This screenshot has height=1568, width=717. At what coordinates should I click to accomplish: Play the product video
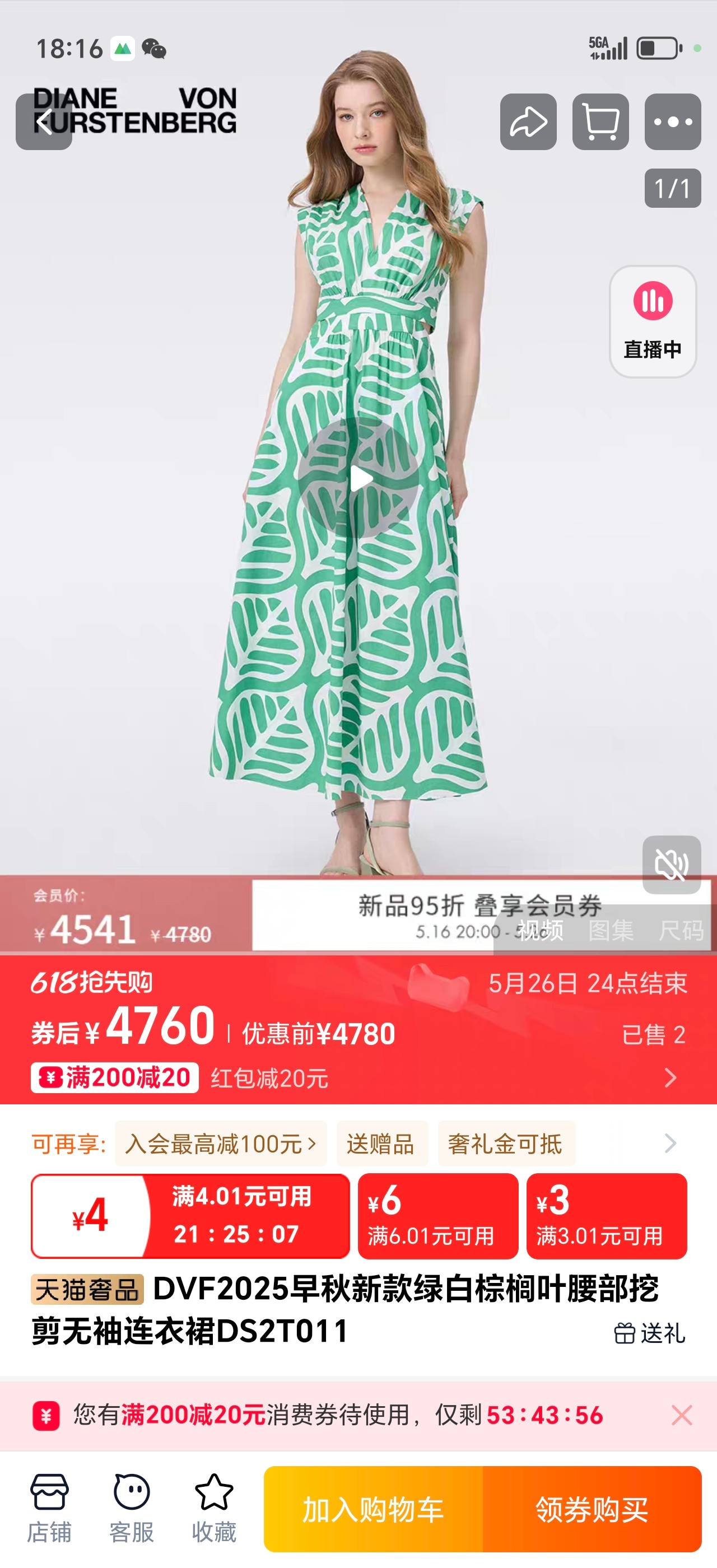point(360,478)
